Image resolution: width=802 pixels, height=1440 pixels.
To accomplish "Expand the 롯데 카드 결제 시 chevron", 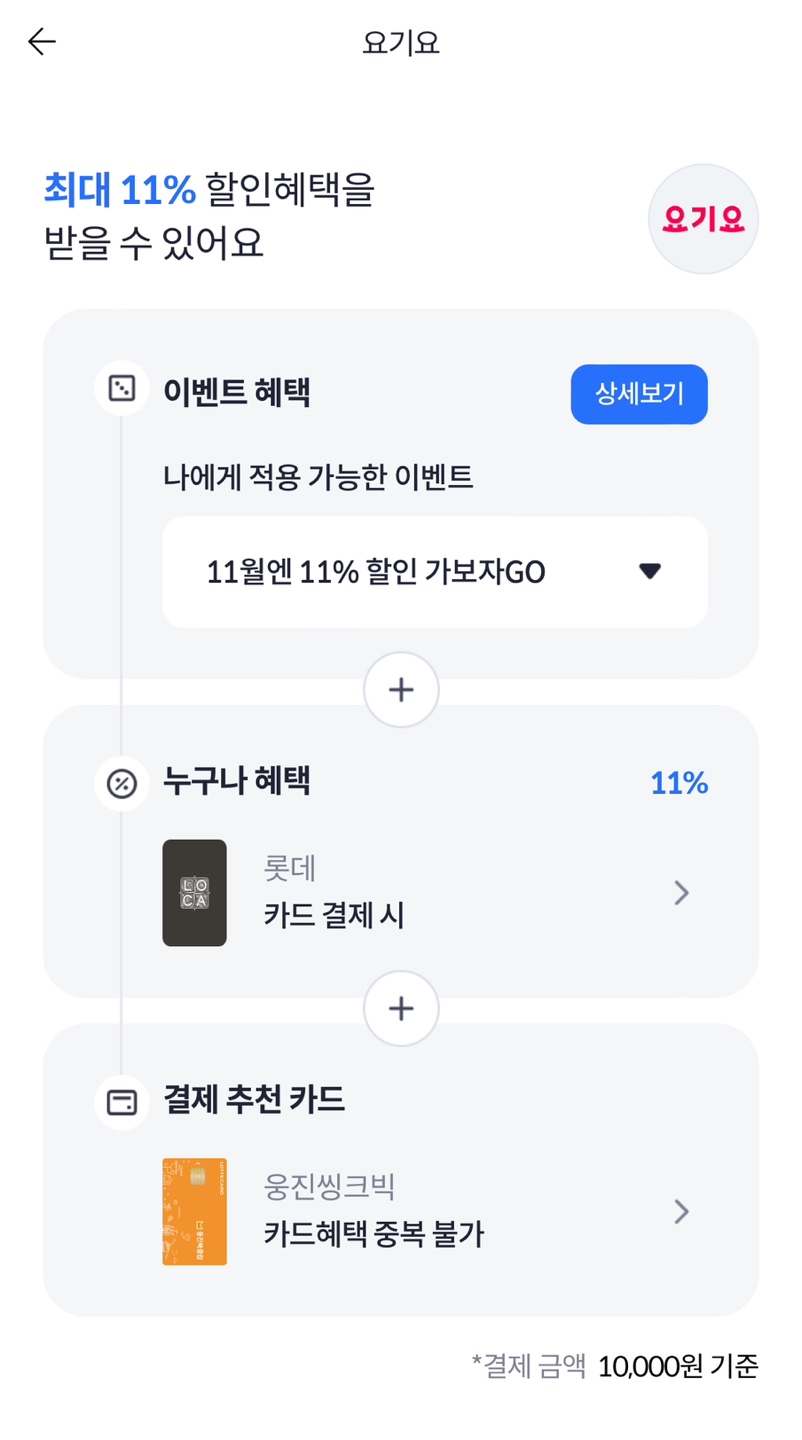I will pyautogui.click(x=681, y=893).
